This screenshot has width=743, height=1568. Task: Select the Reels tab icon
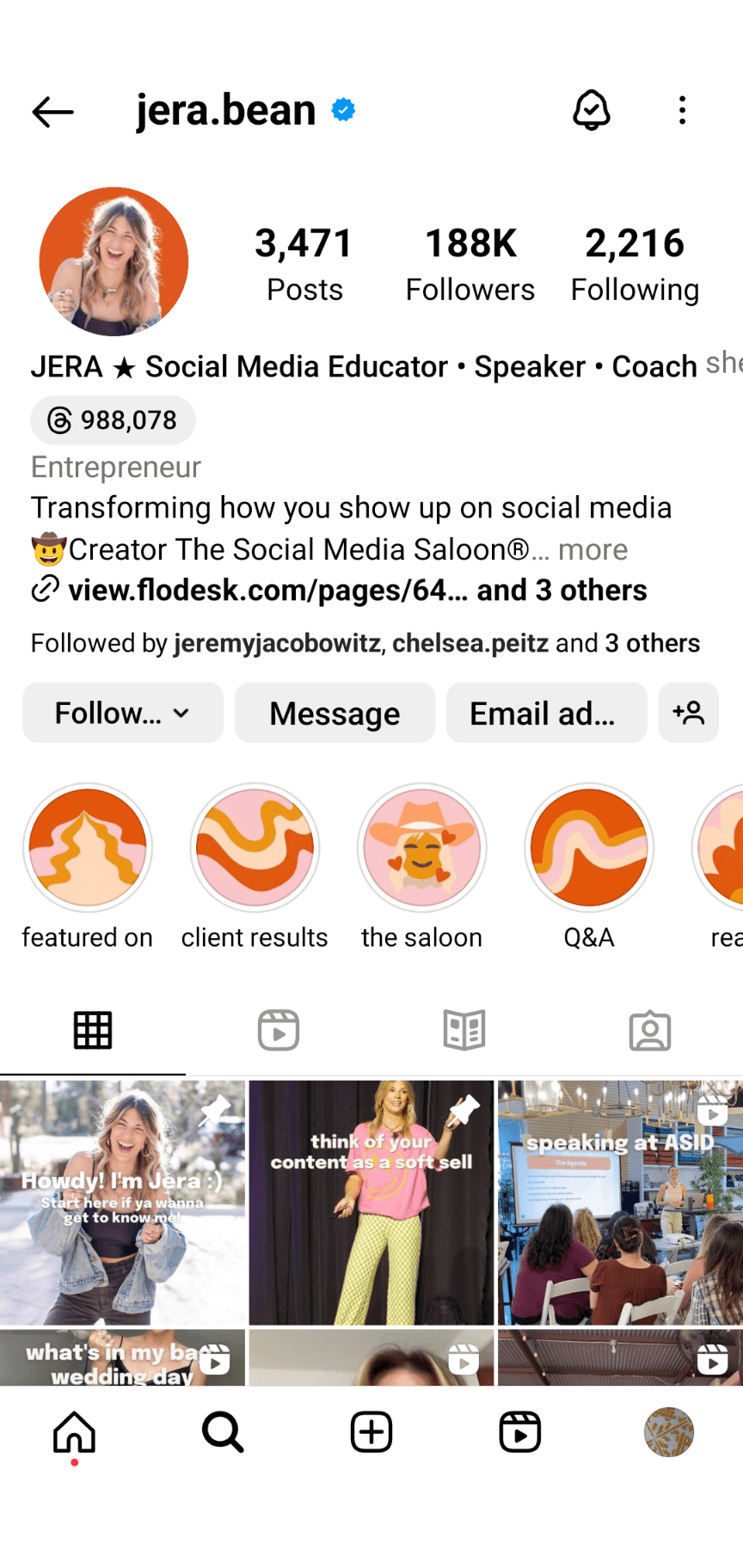coord(278,1029)
